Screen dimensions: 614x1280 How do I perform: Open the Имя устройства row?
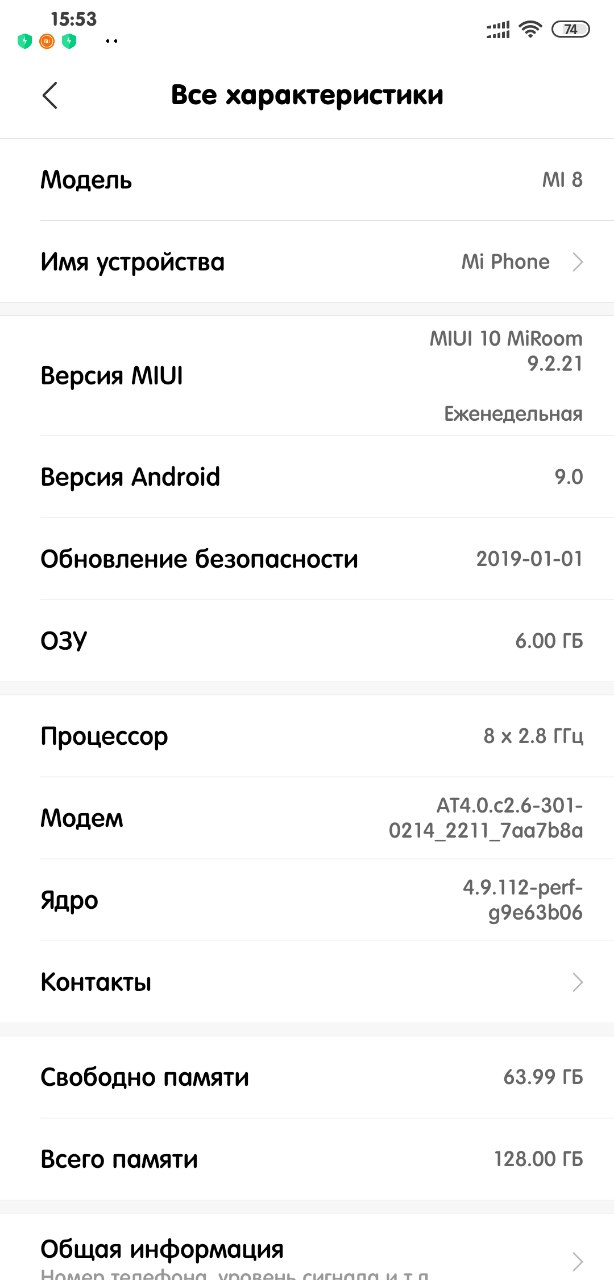click(x=307, y=262)
